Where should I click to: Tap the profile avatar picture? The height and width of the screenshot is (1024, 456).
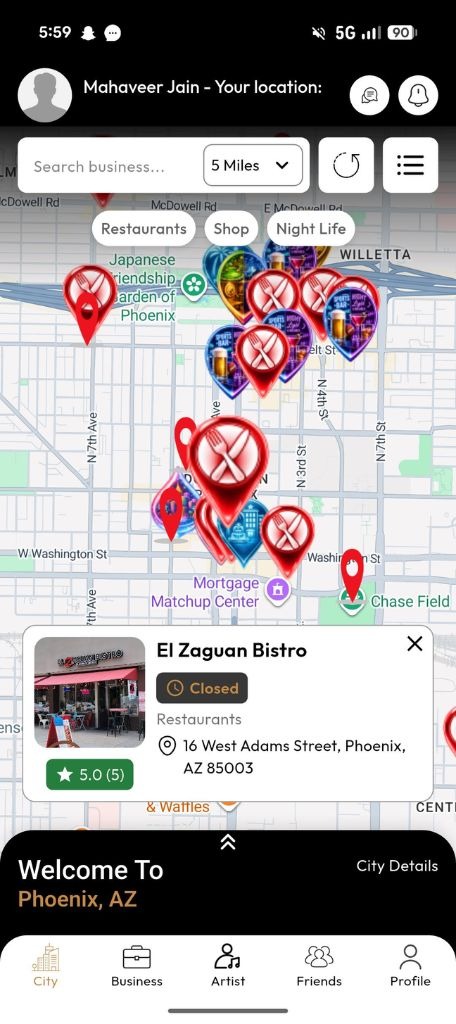point(44,95)
